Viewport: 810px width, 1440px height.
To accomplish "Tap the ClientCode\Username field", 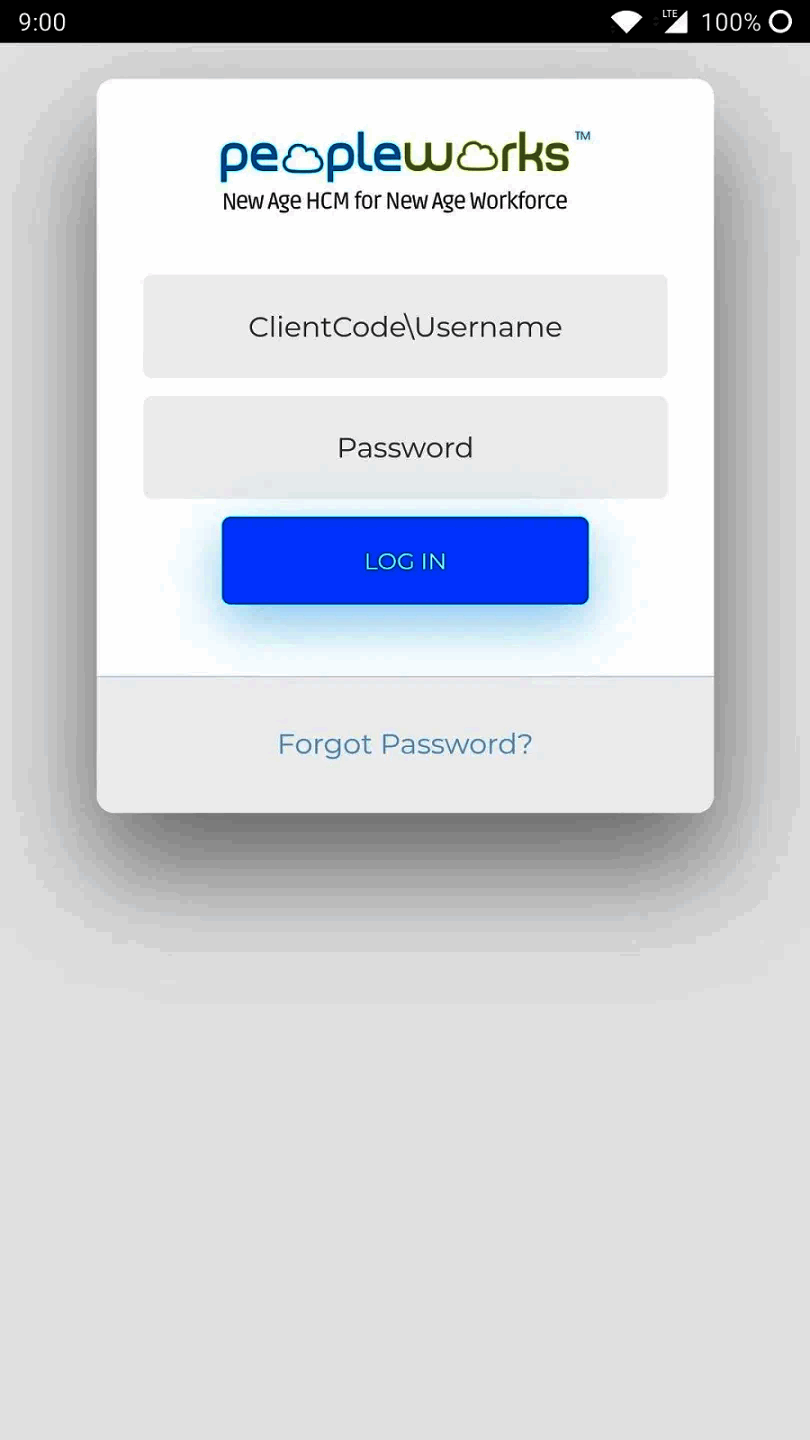I will point(405,327).
